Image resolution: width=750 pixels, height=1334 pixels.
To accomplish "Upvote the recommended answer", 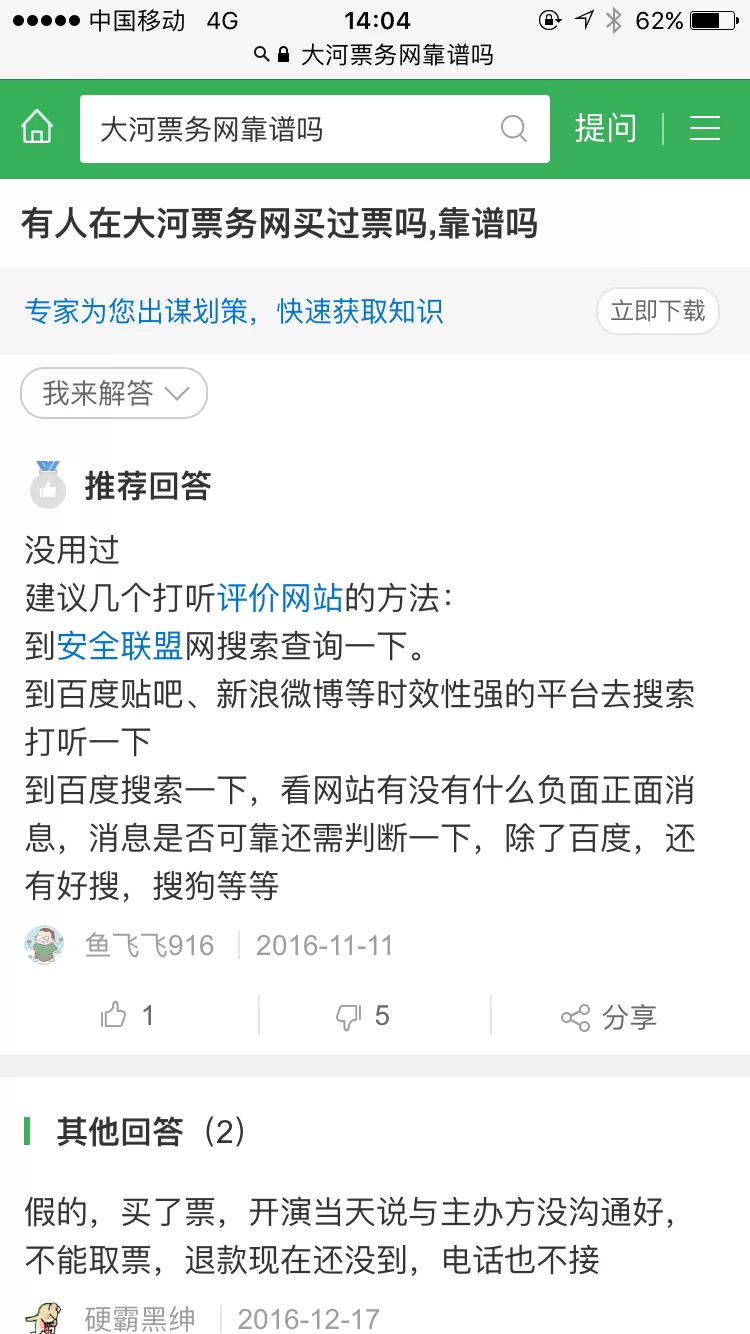I will click(x=128, y=1017).
